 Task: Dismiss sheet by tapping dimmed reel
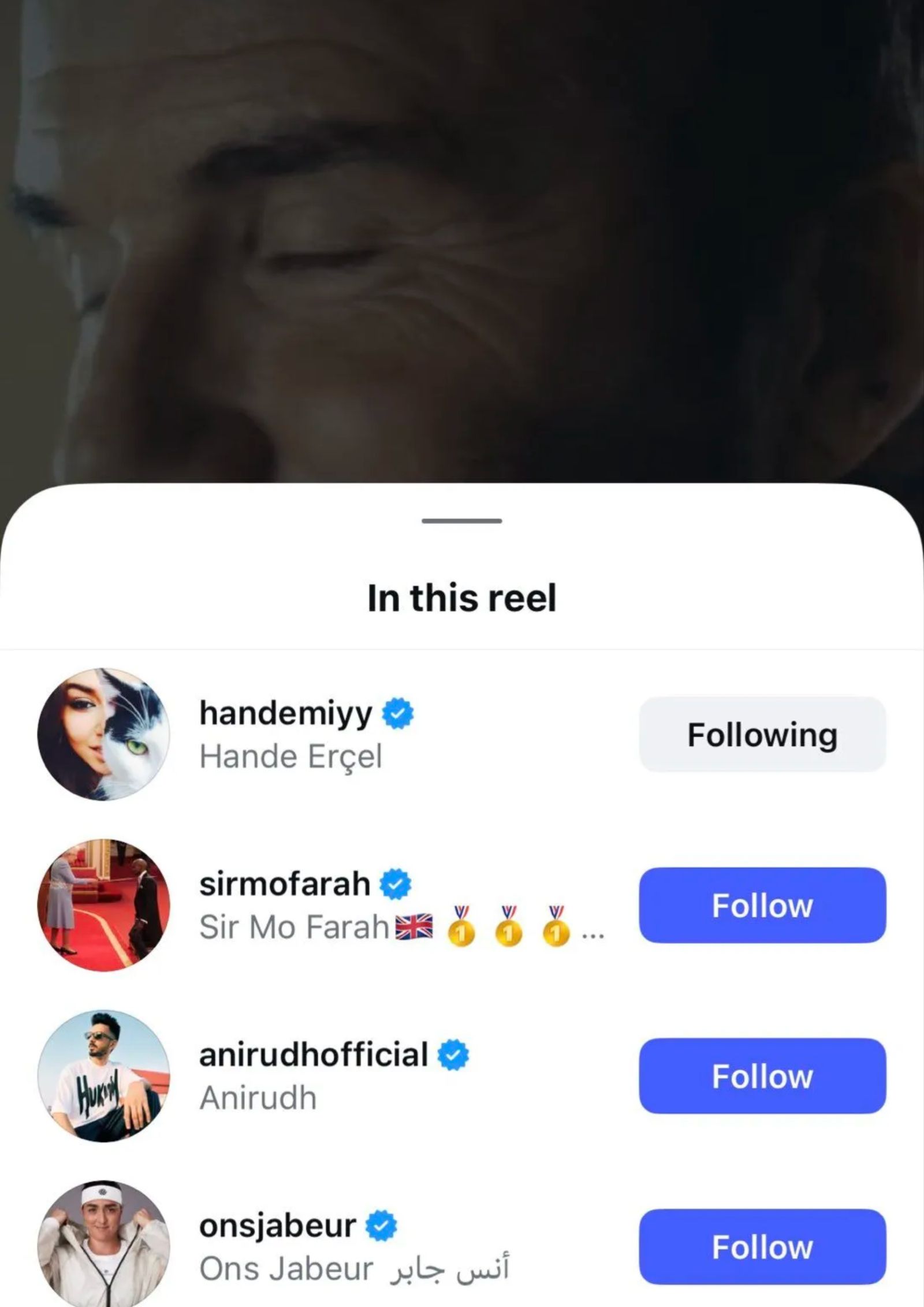click(462, 231)
